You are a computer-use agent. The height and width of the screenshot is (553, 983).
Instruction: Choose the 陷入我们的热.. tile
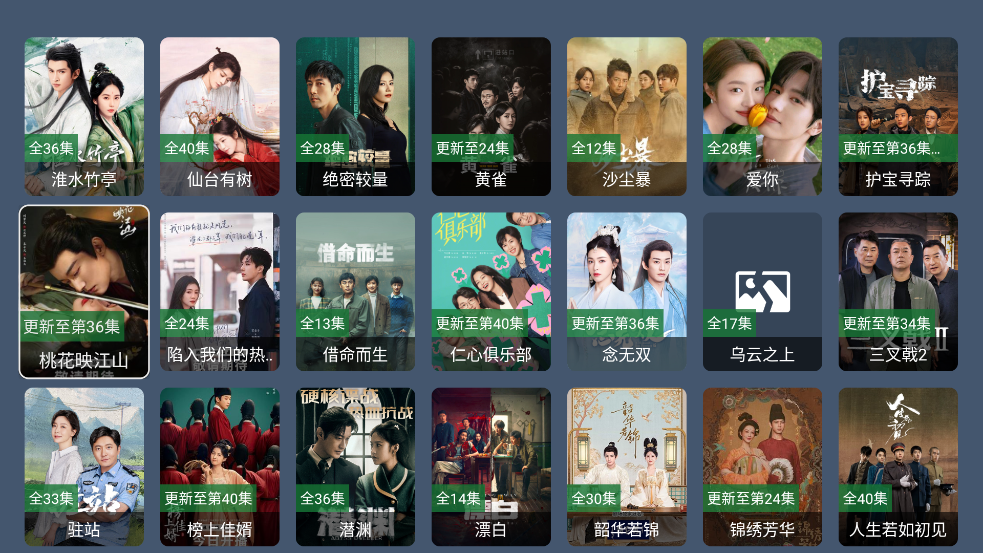point(220,292)
